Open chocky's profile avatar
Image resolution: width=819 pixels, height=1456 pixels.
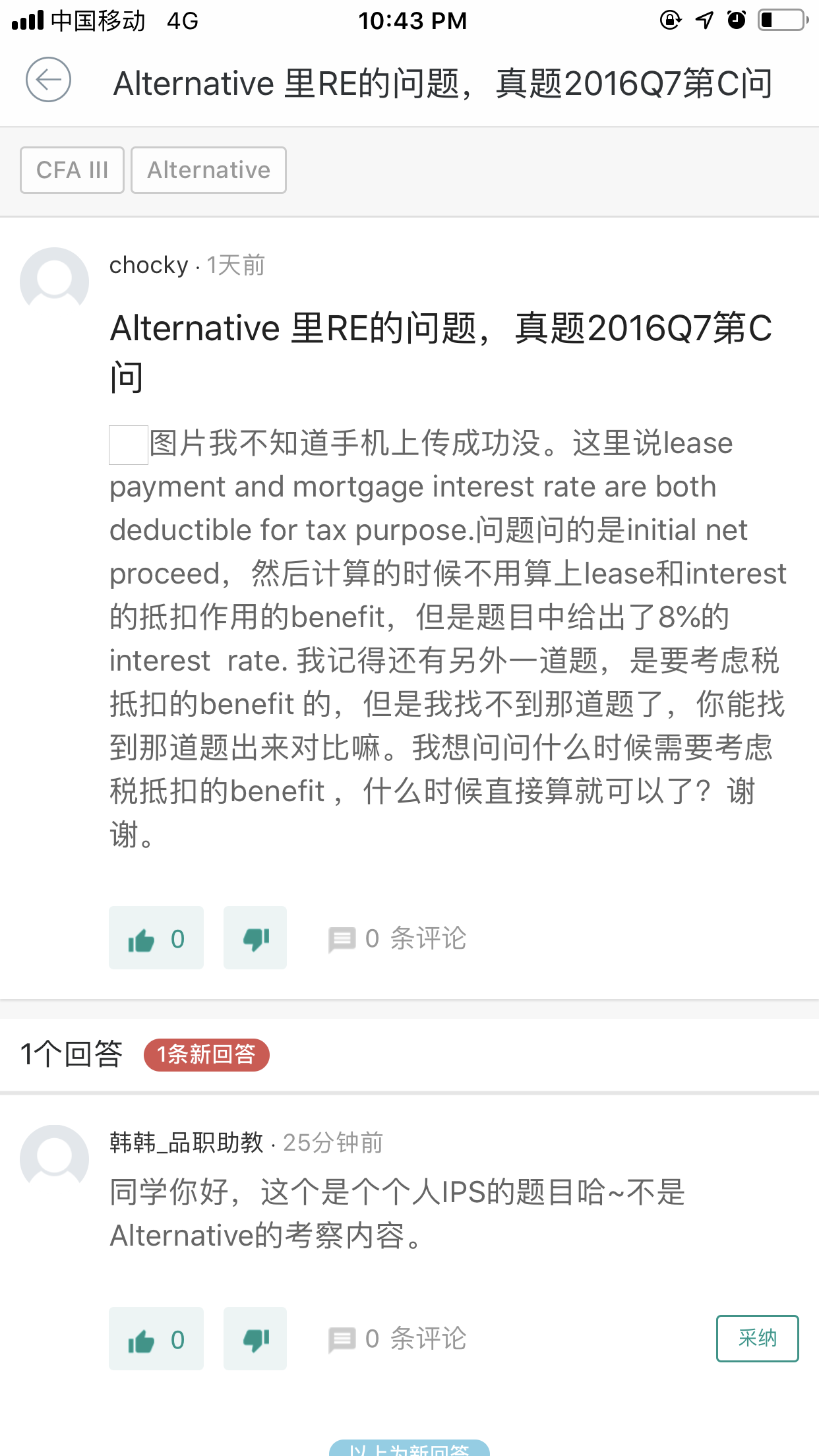(x=54, y=282)
